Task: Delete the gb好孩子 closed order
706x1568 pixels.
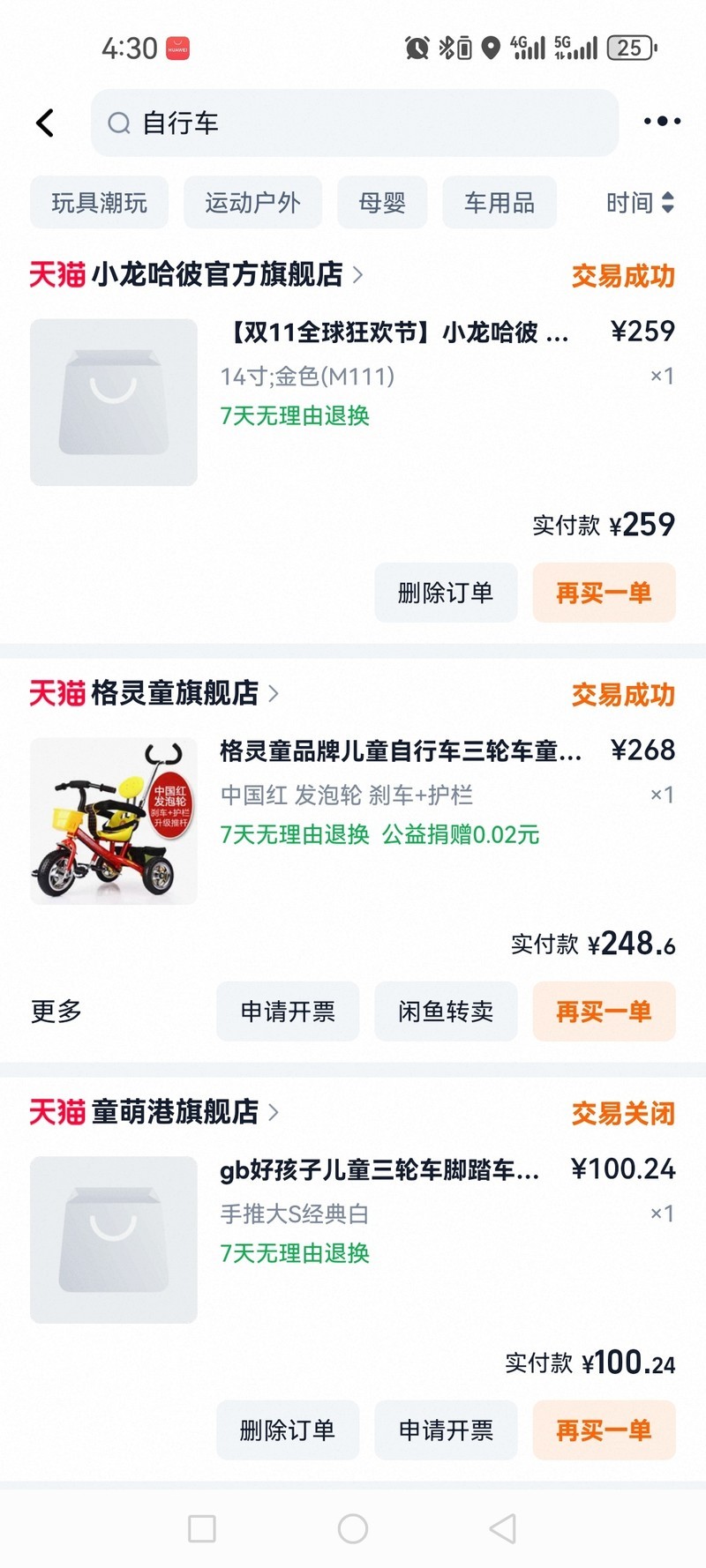Action: (x=288, y=1430)
